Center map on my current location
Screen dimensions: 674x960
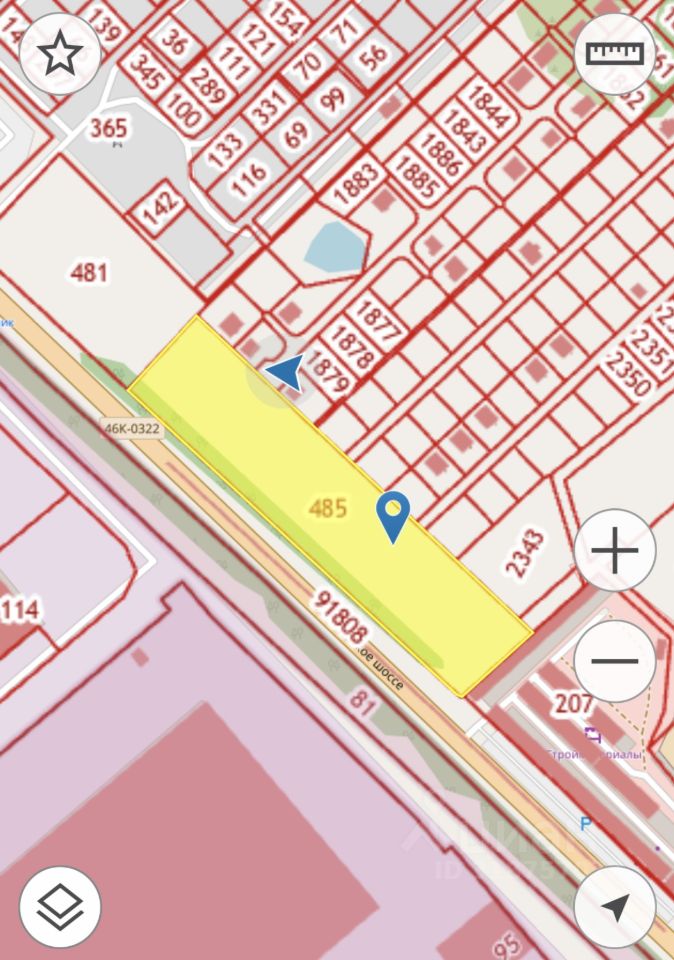615,906
